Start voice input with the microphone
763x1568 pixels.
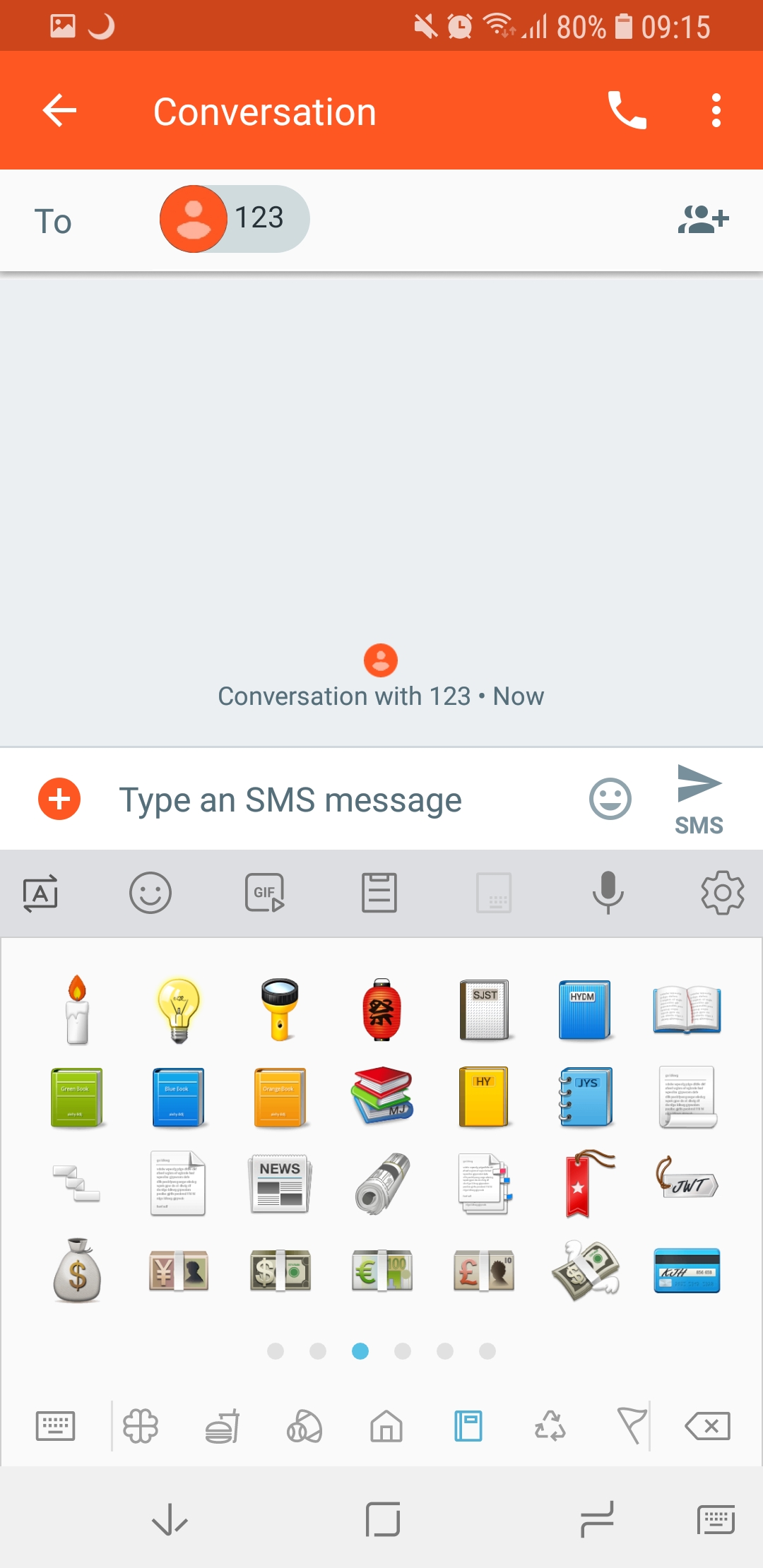pyautogui.click(x=608, y=893)
